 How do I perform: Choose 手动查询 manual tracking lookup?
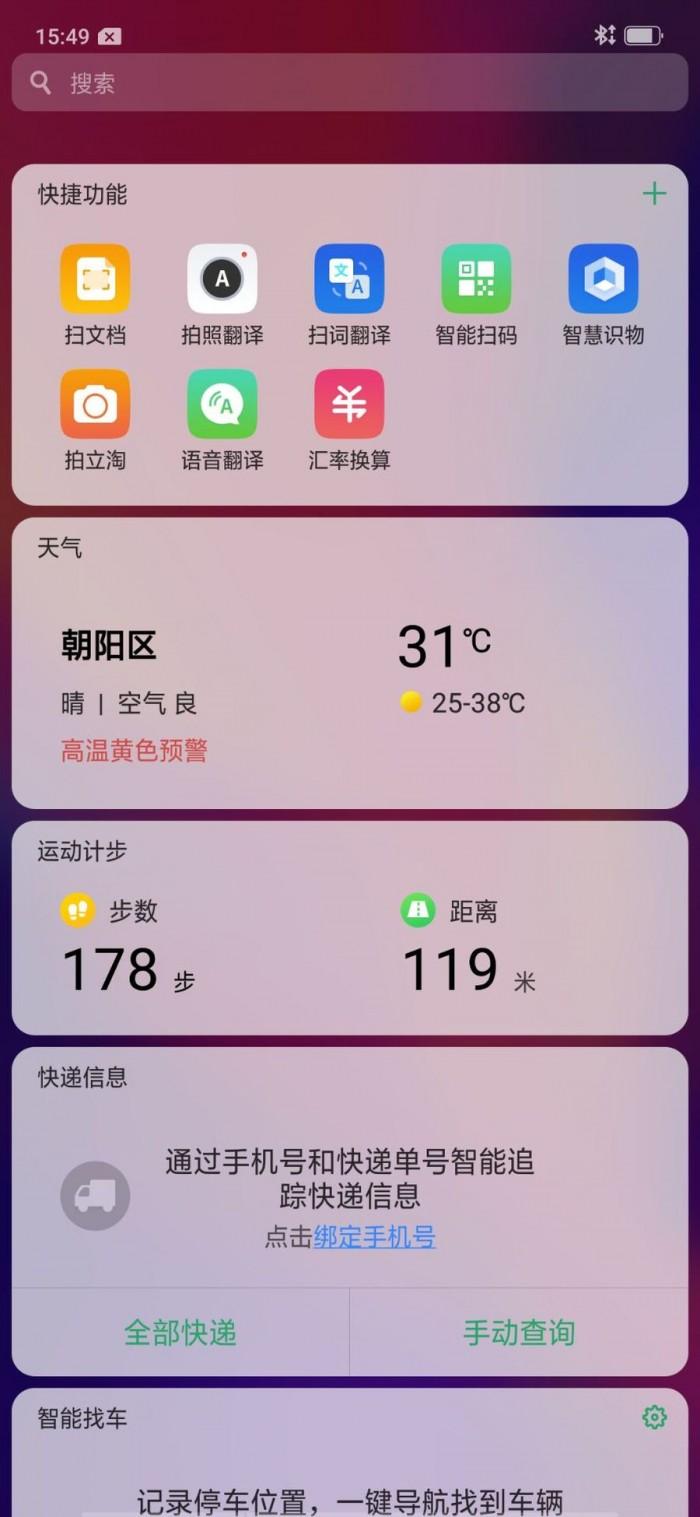click(x=519, y=1332)
